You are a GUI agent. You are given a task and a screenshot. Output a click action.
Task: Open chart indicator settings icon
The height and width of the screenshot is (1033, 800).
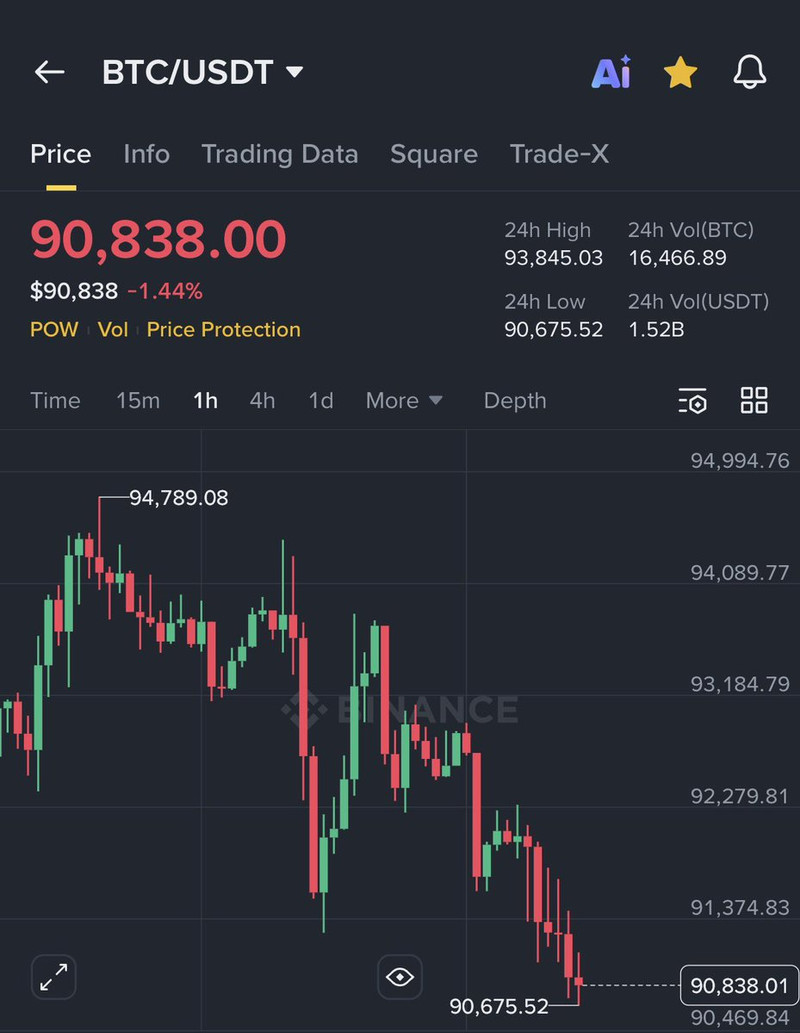693,401
